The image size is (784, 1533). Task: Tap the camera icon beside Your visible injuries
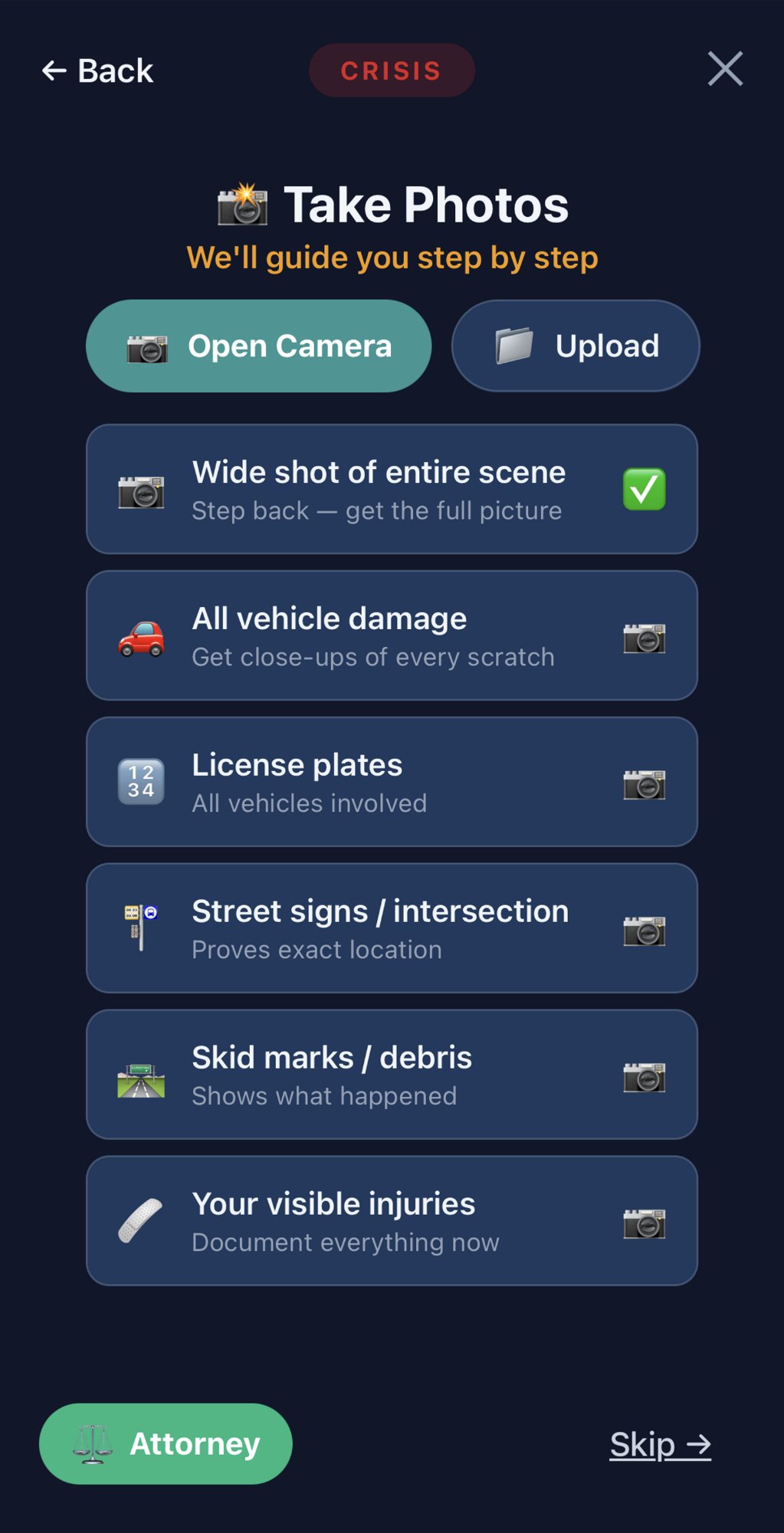pos(645,1220)
